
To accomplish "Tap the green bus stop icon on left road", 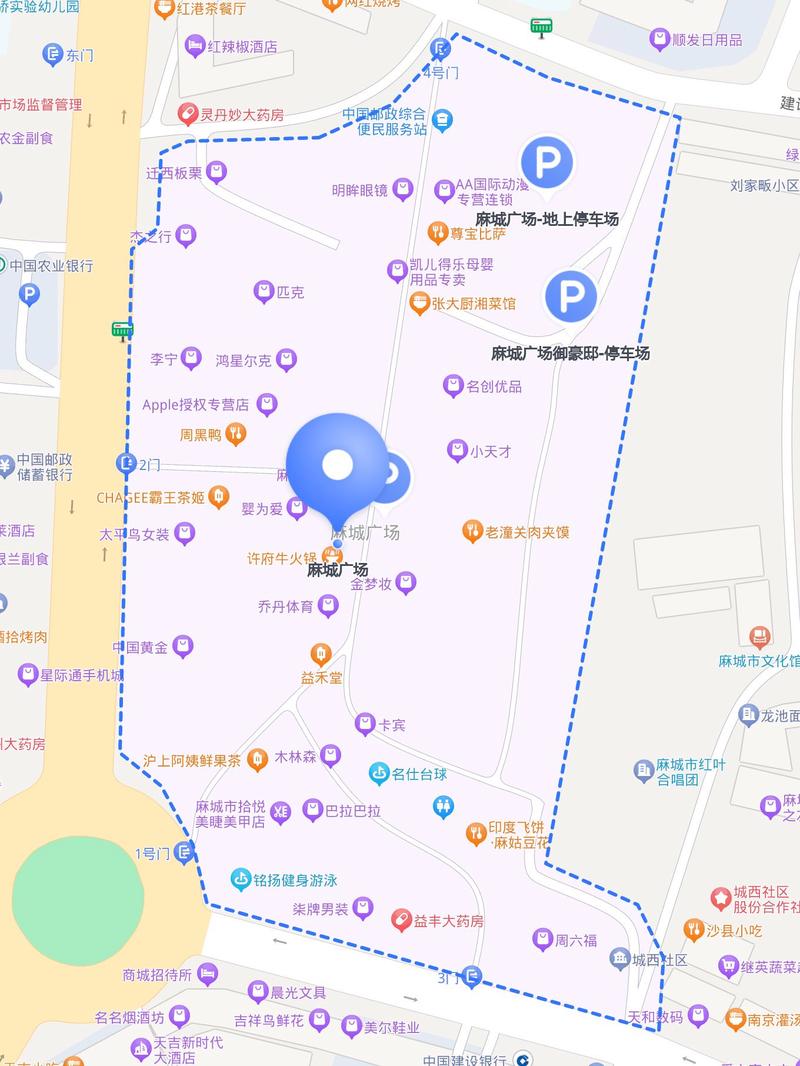I will pyautogui.click(x=122, y=330).
